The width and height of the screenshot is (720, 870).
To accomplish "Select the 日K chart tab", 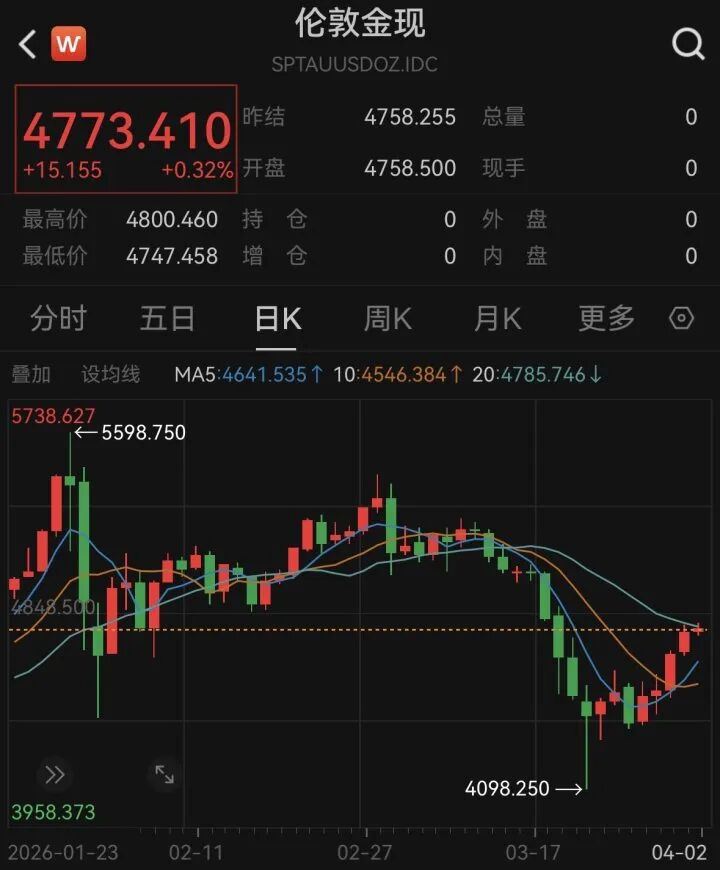I will coord(277,319).
